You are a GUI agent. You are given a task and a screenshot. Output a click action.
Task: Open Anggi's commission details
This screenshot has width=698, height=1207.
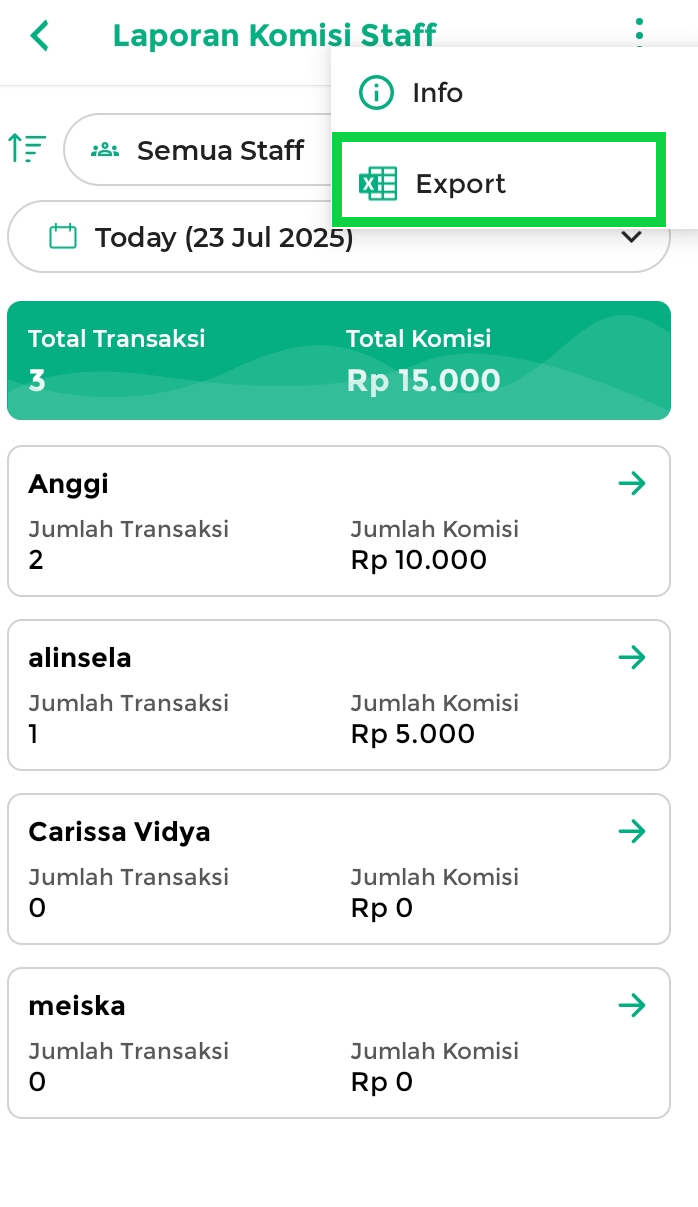339,521
